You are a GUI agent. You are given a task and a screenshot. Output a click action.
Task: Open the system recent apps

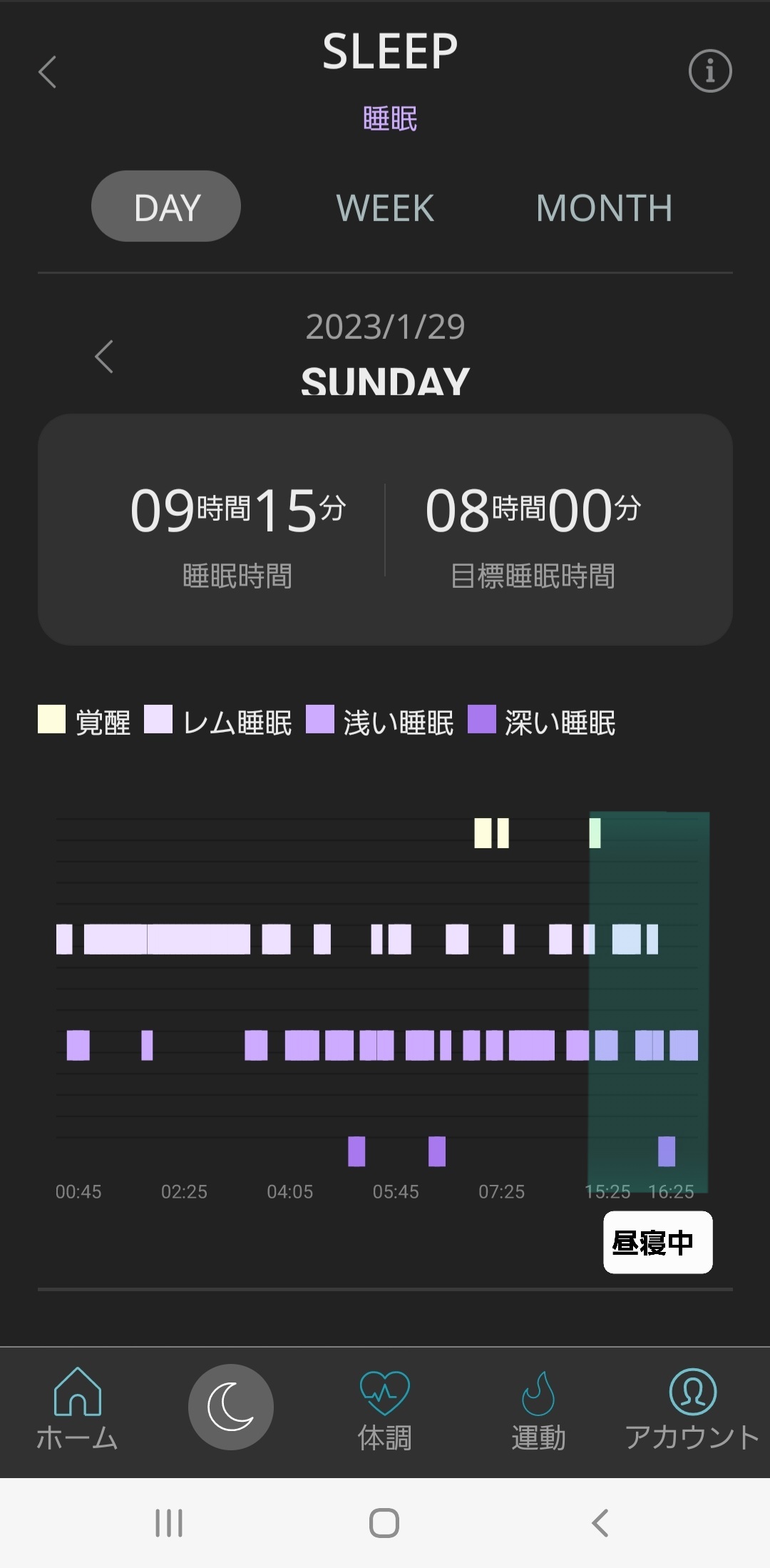pyautogui.click(x=169, y=1523)
